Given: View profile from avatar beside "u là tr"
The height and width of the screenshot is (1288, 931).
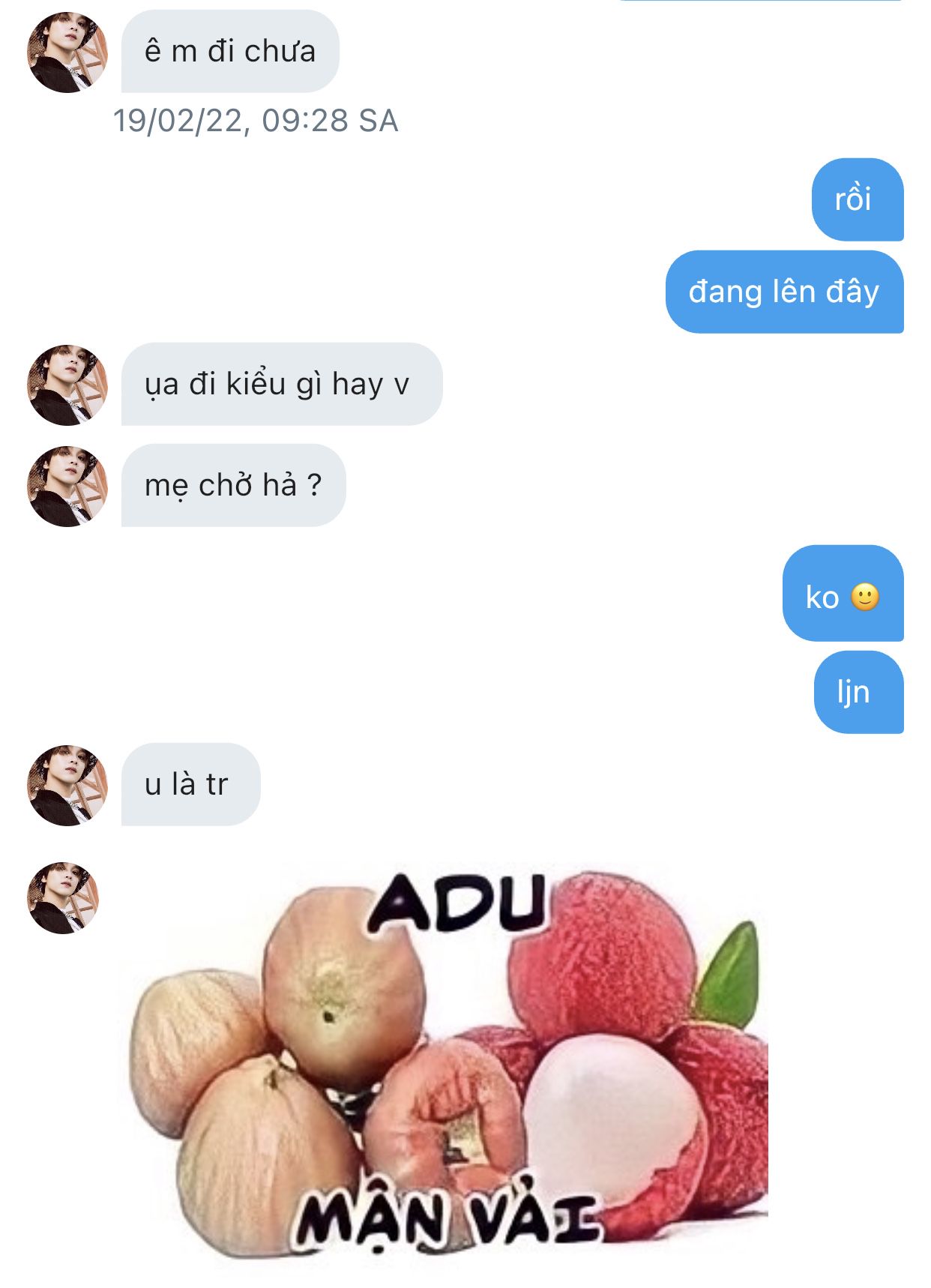Looking at the screenshot, I should click(67, 785).
